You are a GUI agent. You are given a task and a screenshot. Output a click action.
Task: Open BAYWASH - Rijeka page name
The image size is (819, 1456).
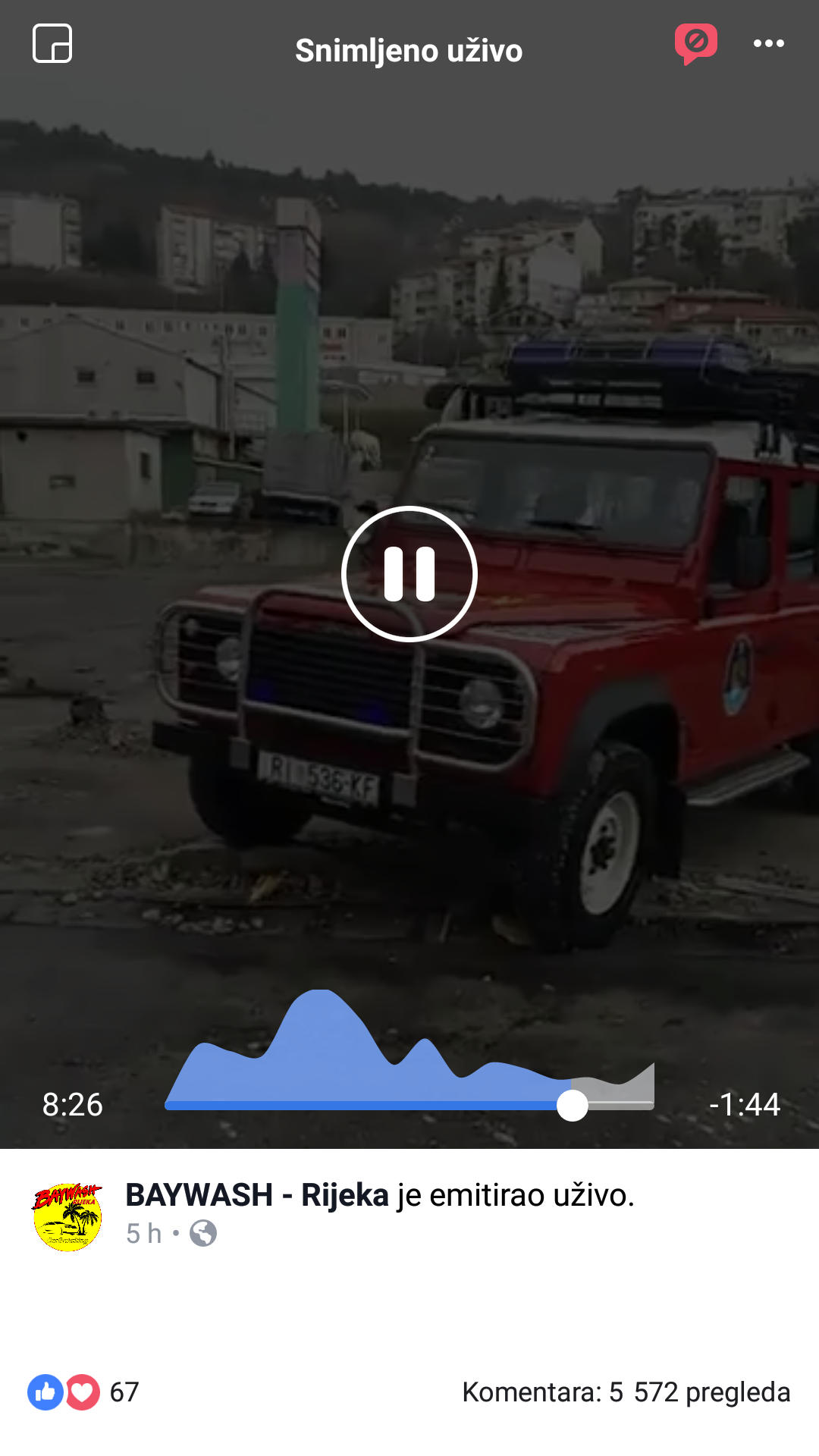[257, 1195]
